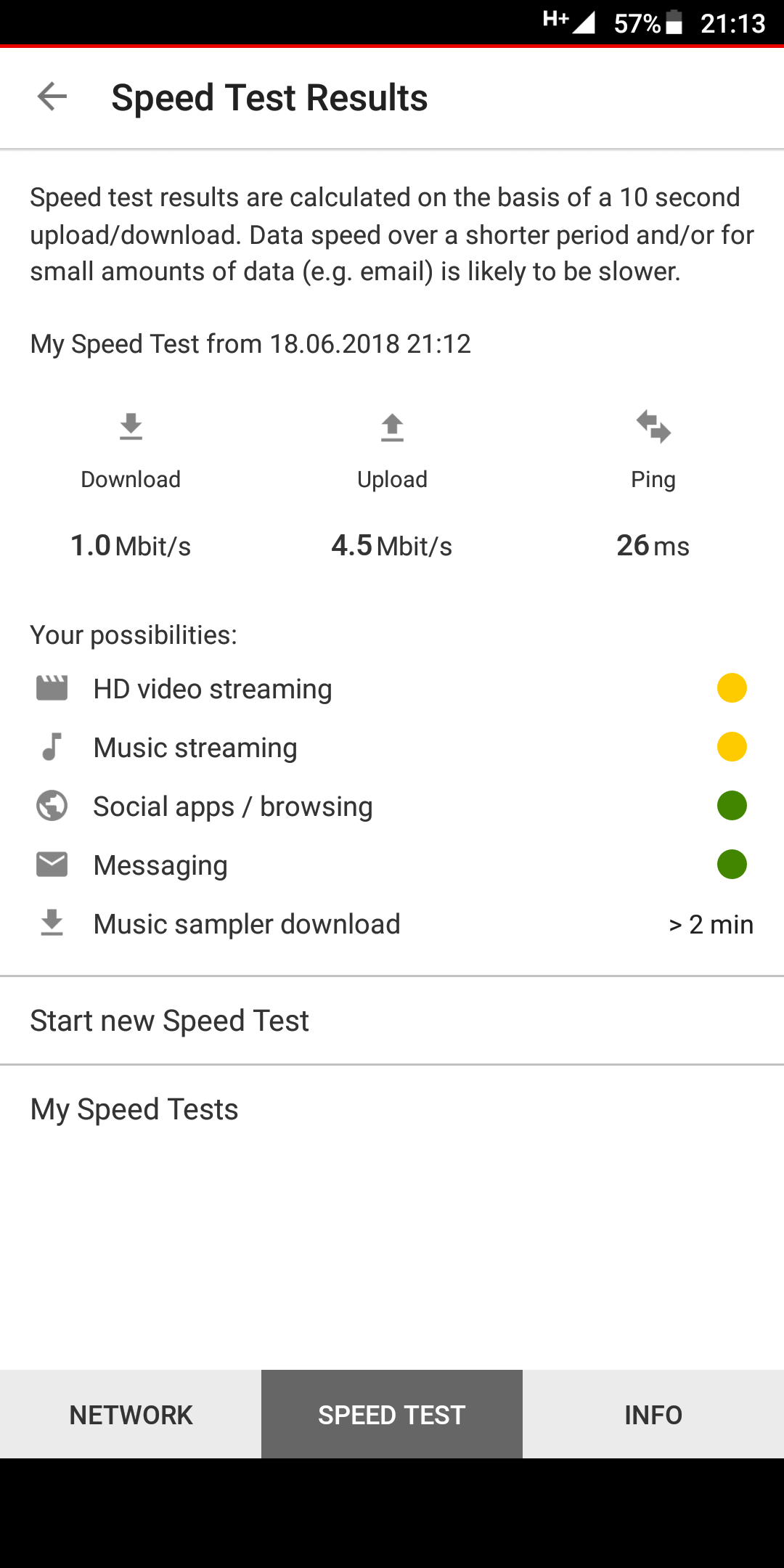The image size is (784, 1568).
Task: Go back using the arrow icon
Action: 52,97
